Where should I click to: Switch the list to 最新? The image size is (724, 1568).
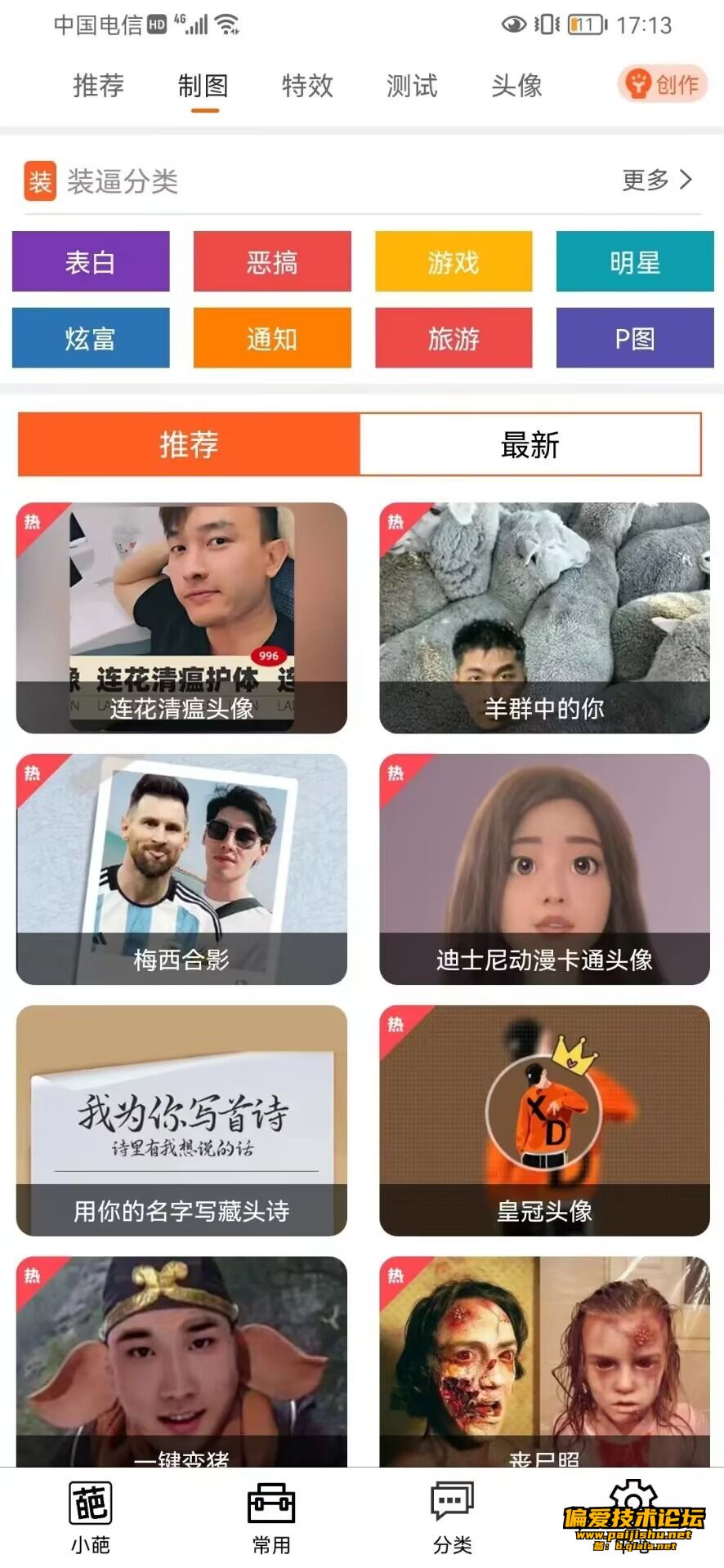pyautogui.click(x=530, y=445)
